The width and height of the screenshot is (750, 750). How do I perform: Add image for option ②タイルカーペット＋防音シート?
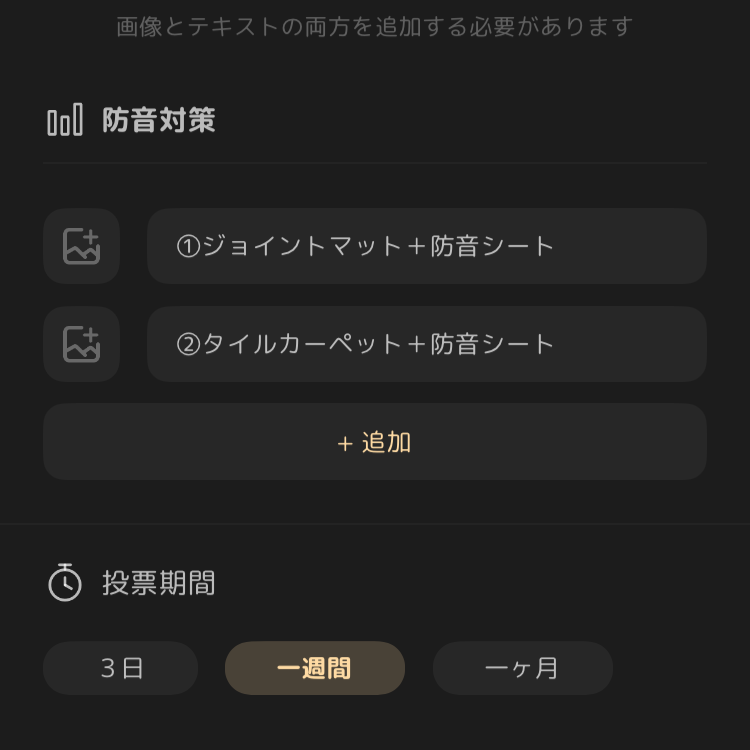[x=81, y=344]
